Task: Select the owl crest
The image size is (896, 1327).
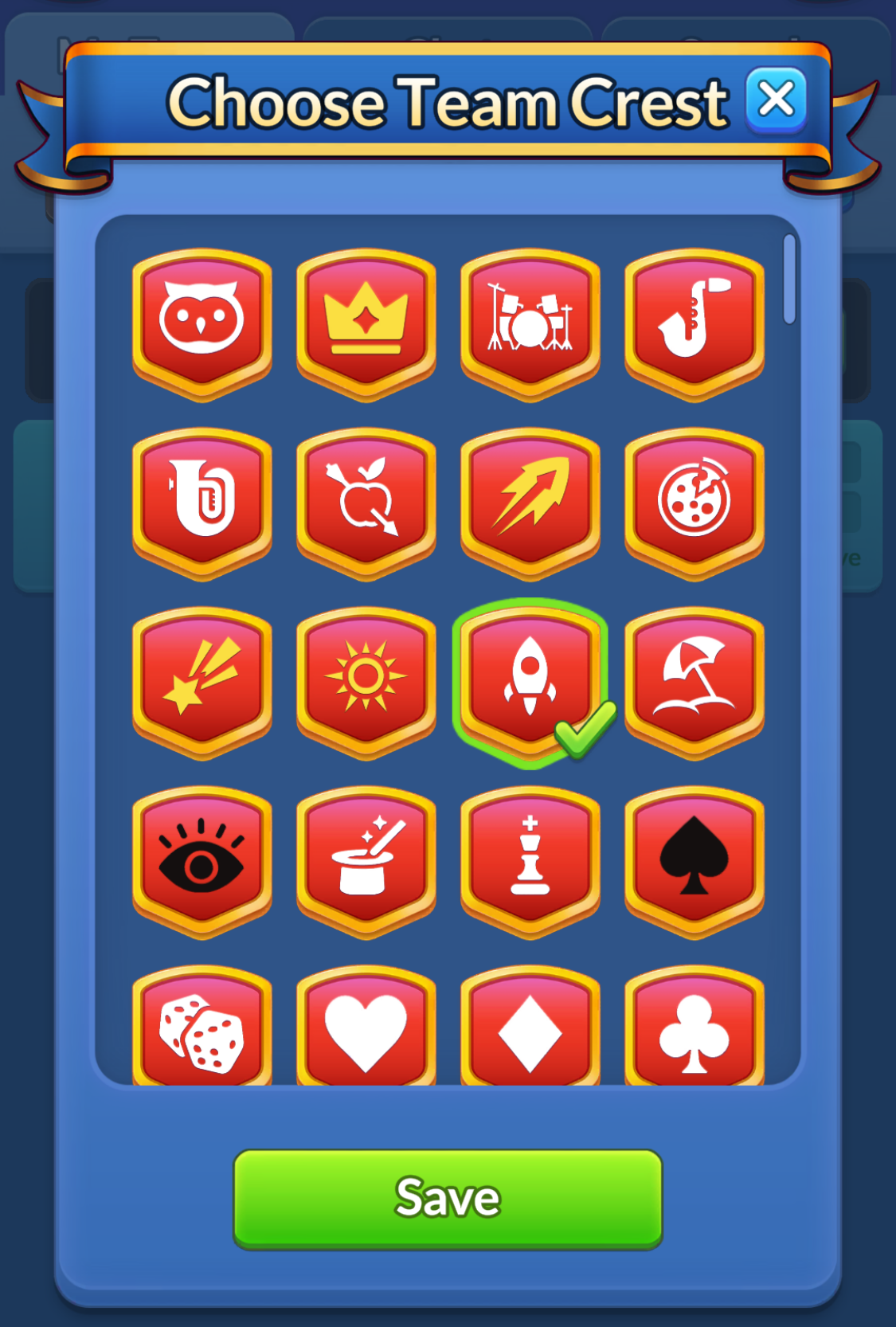Action: point(202,323)
